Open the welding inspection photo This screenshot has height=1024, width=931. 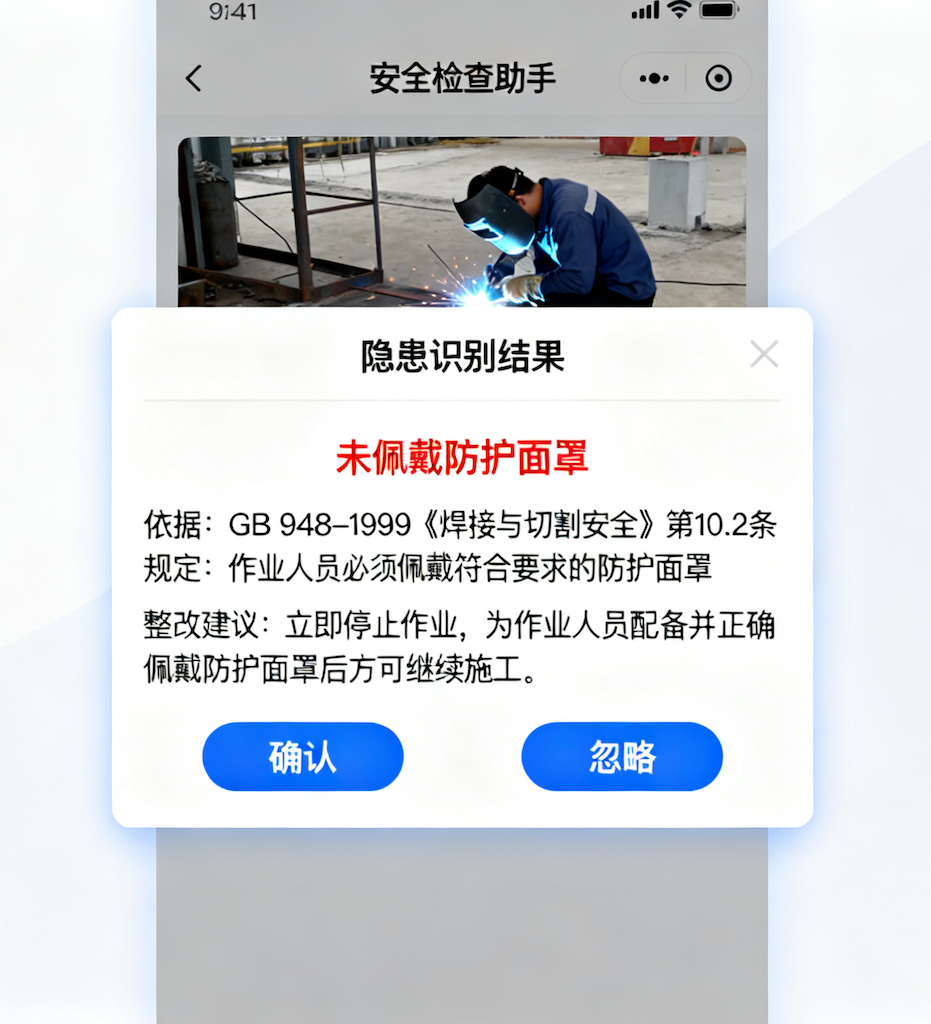pos(461,221)
